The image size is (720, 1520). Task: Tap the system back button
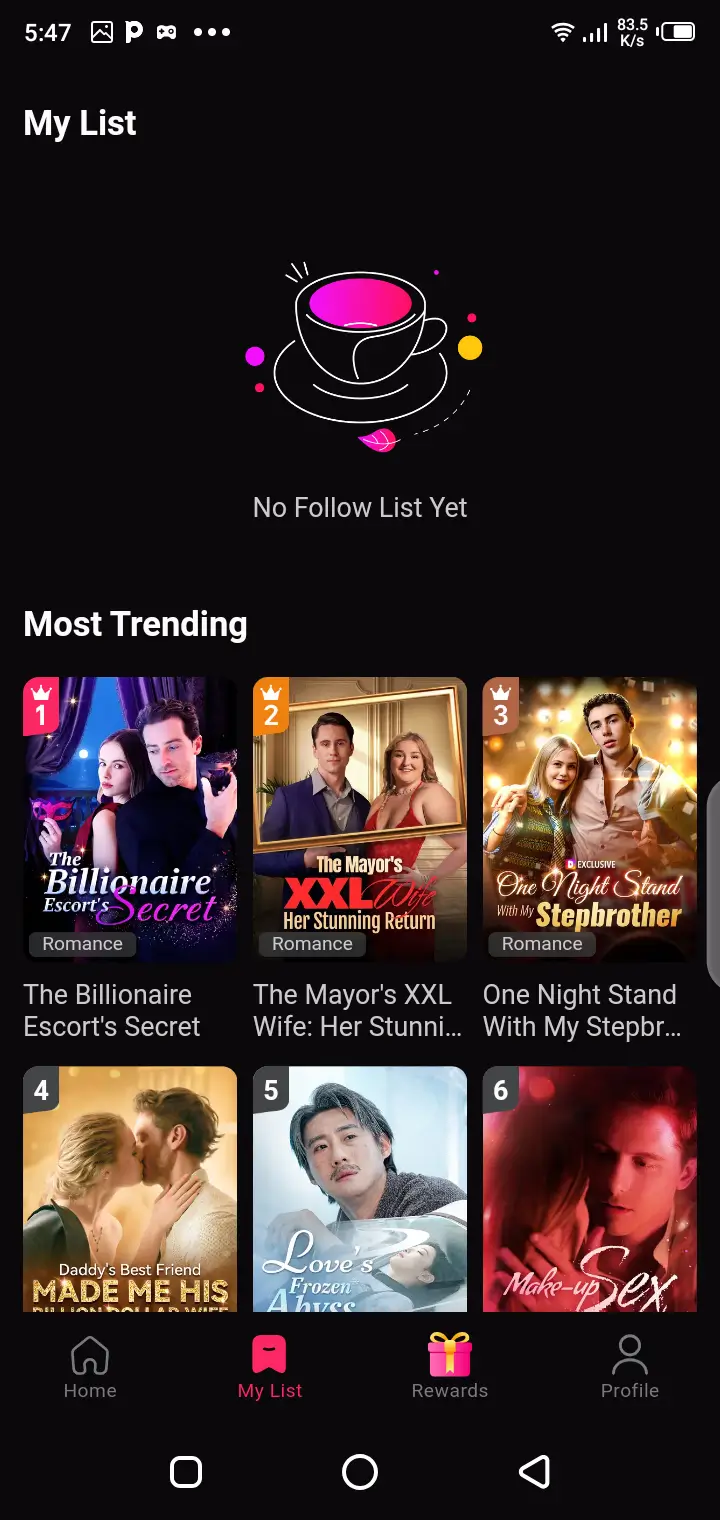pyautogui.click(x=534, y=1472)
